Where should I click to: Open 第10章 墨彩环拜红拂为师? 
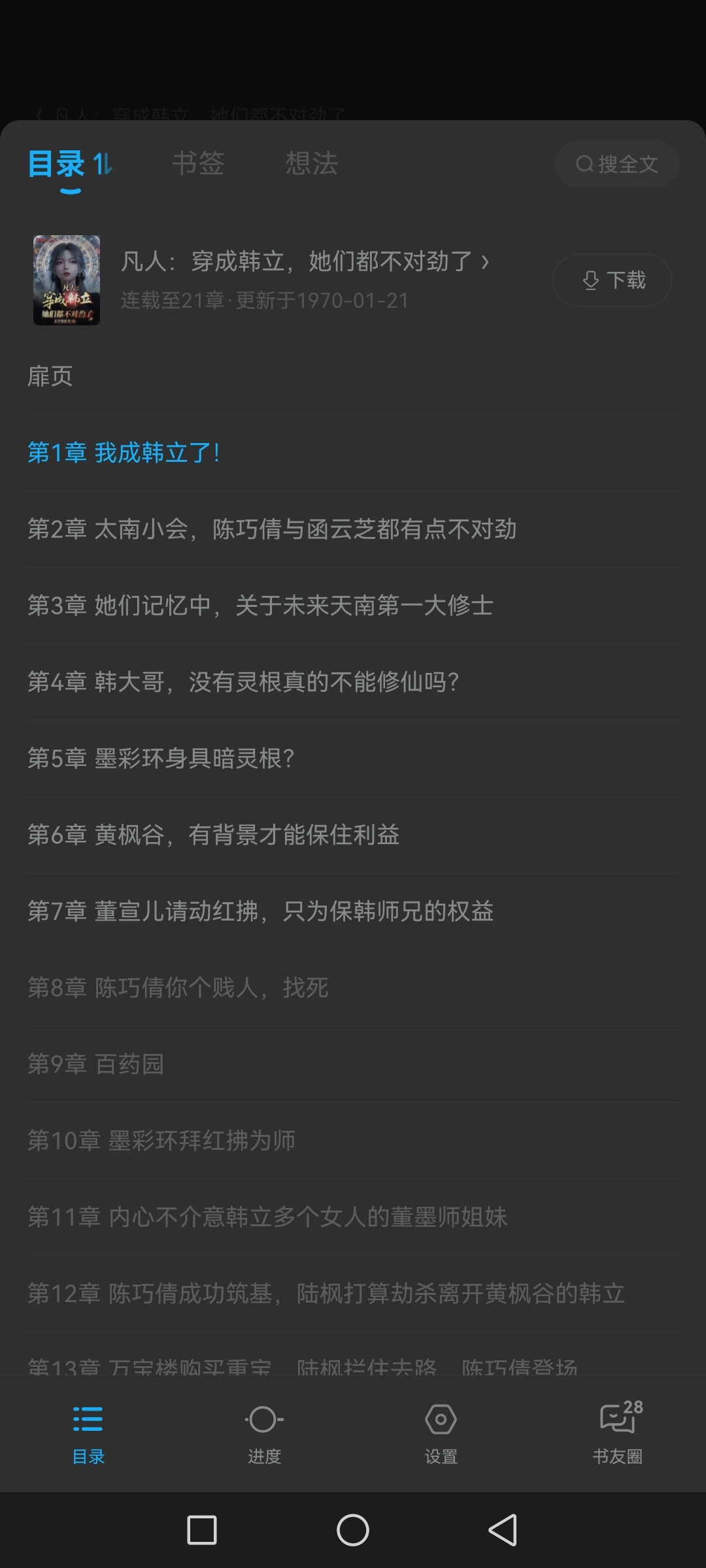pyautogui.click(x=161, y=1141)
